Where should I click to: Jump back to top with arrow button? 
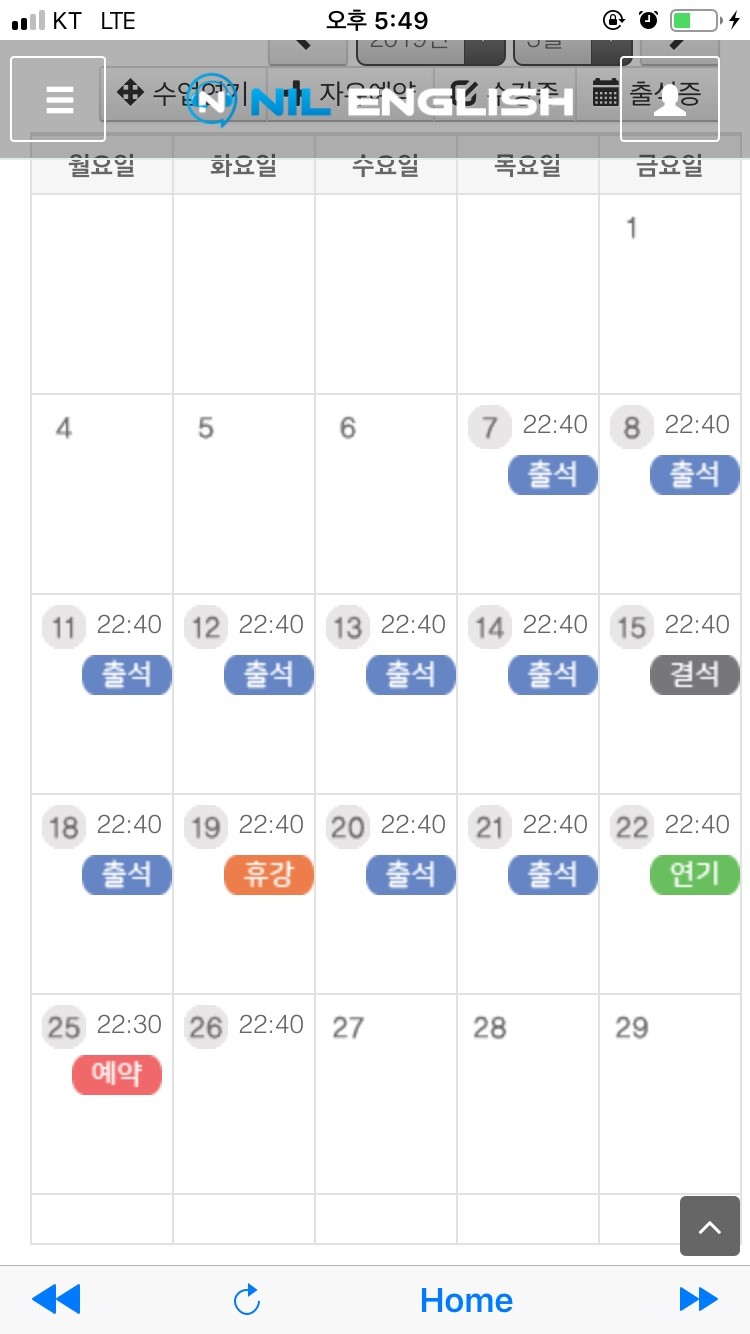(710, 1226)
